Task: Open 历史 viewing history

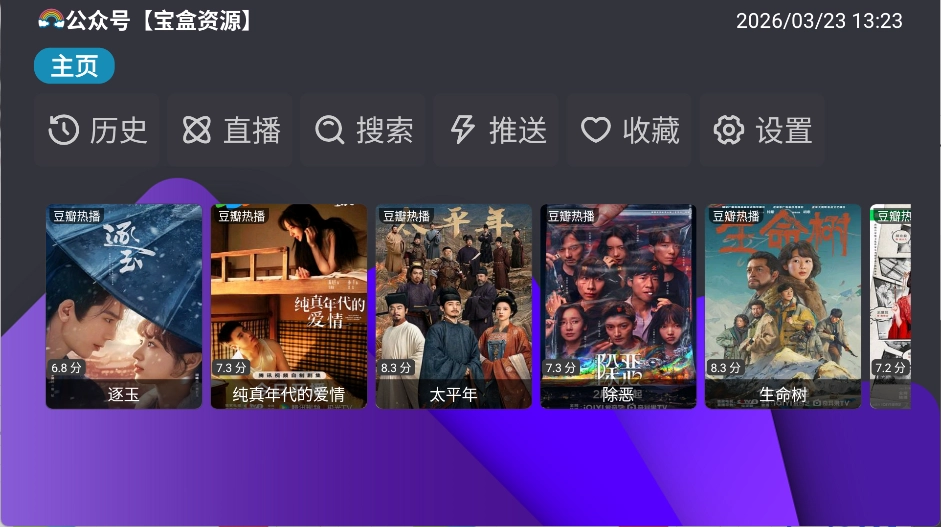Action: 97,130
